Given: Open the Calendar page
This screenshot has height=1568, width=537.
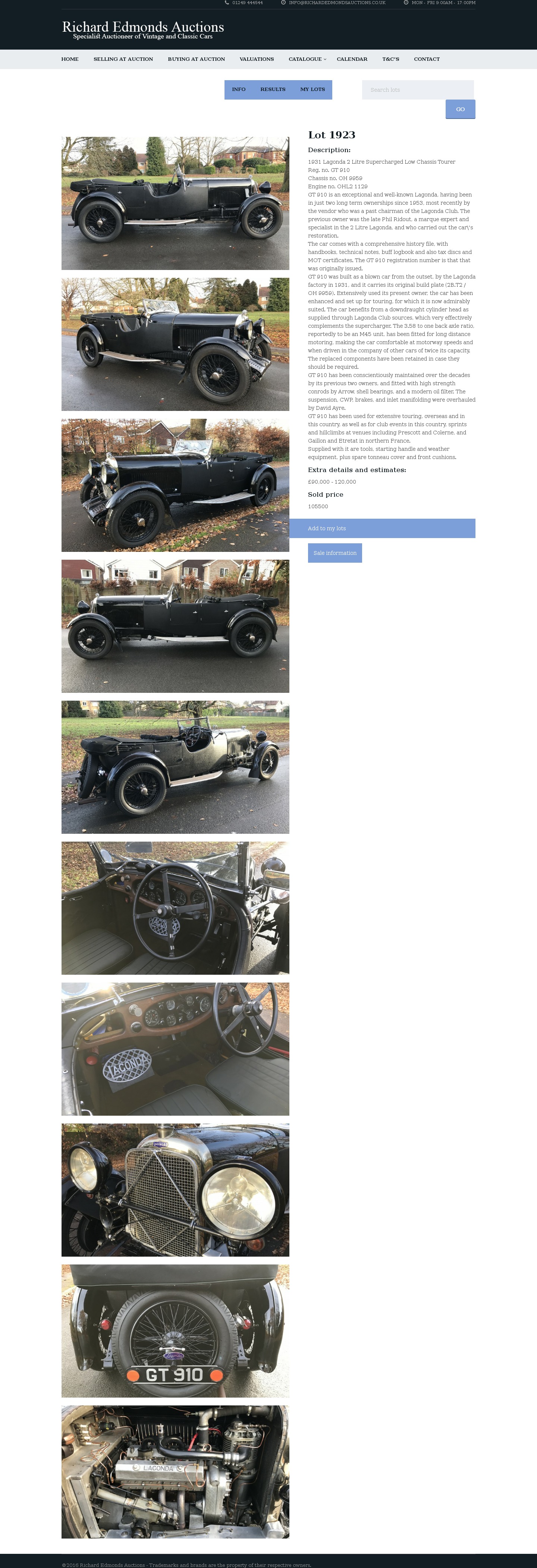Looking at the screenshot, I should point(352,59).
